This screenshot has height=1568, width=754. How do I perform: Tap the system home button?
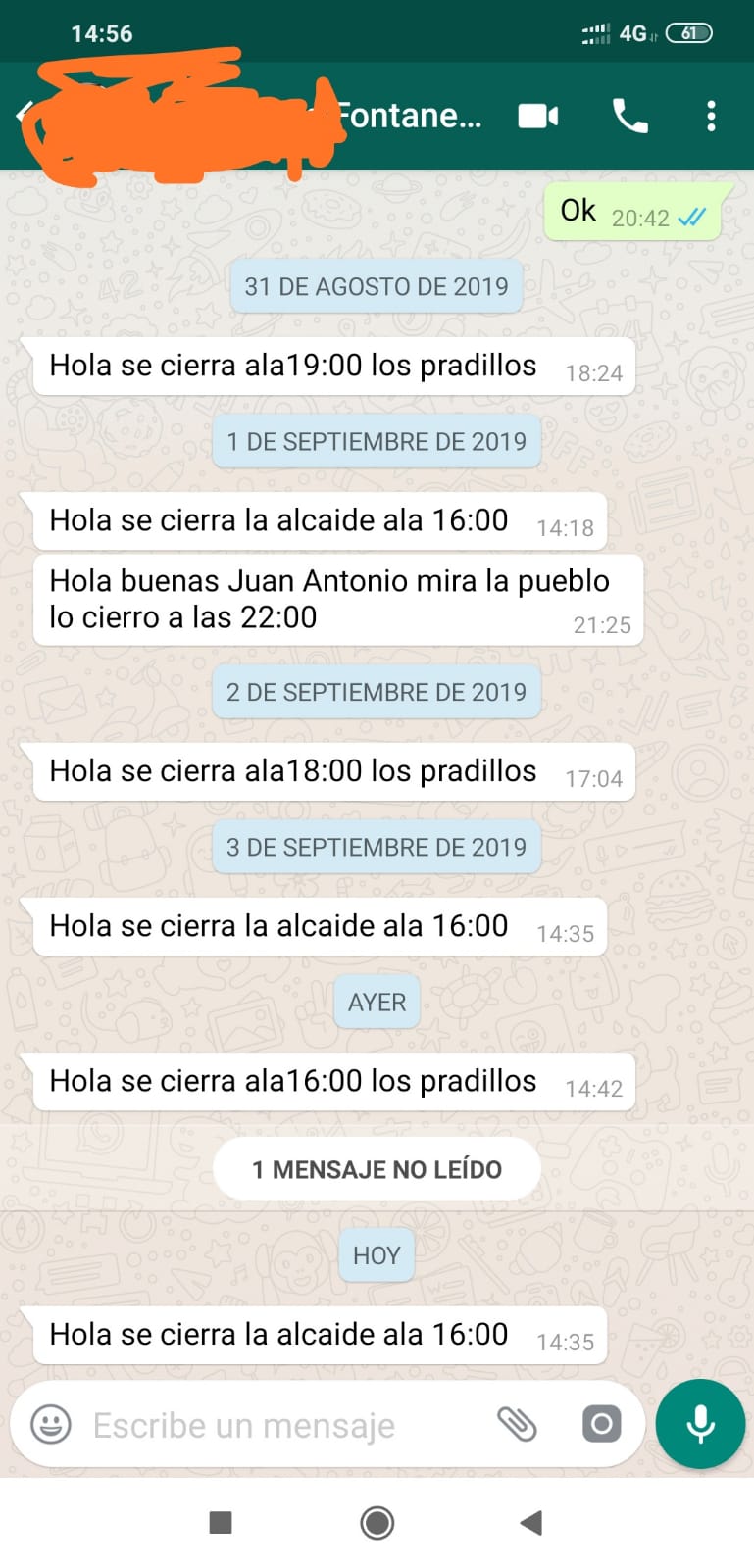coord(377,1523)
